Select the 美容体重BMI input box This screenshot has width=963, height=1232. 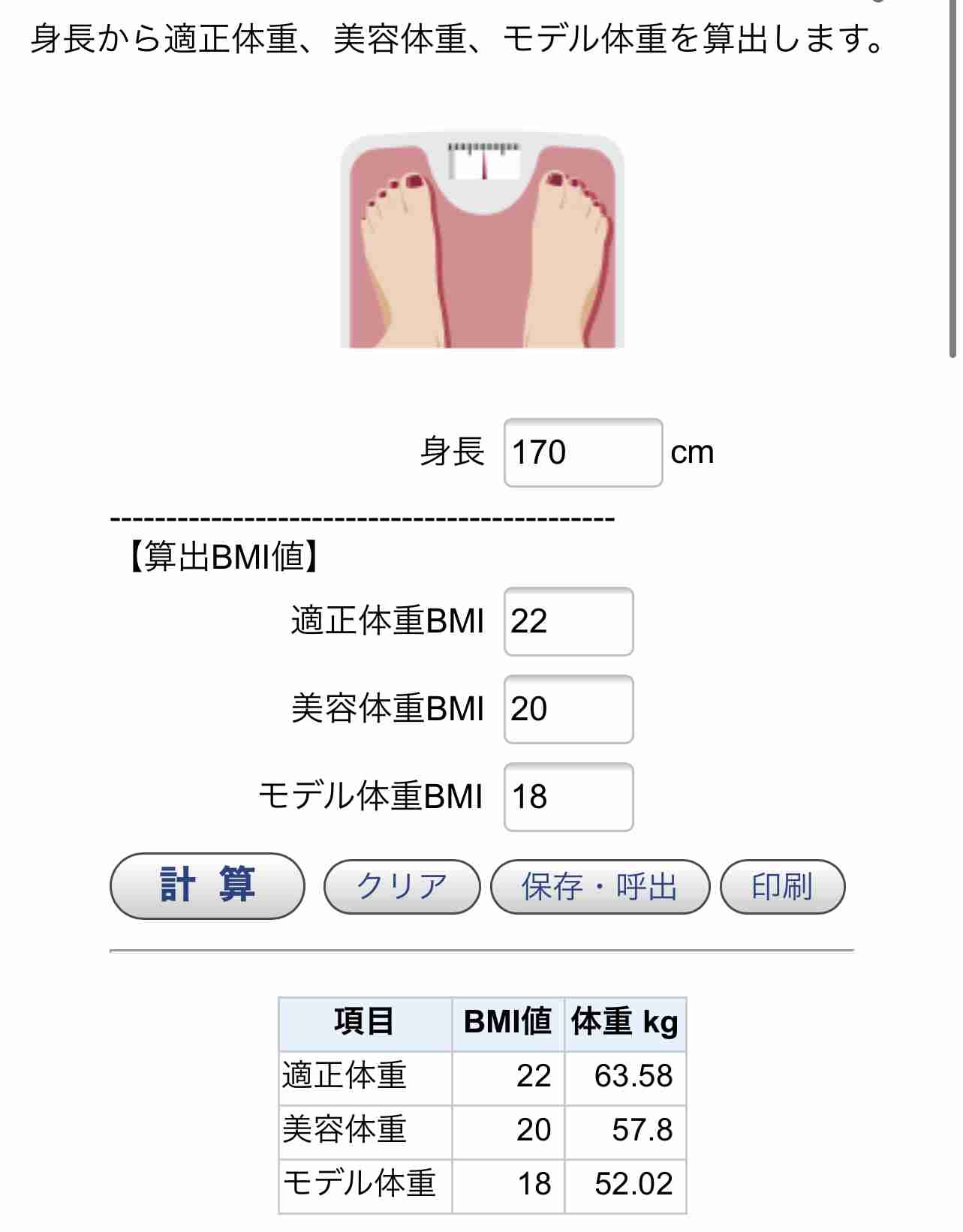click(568, 709)
